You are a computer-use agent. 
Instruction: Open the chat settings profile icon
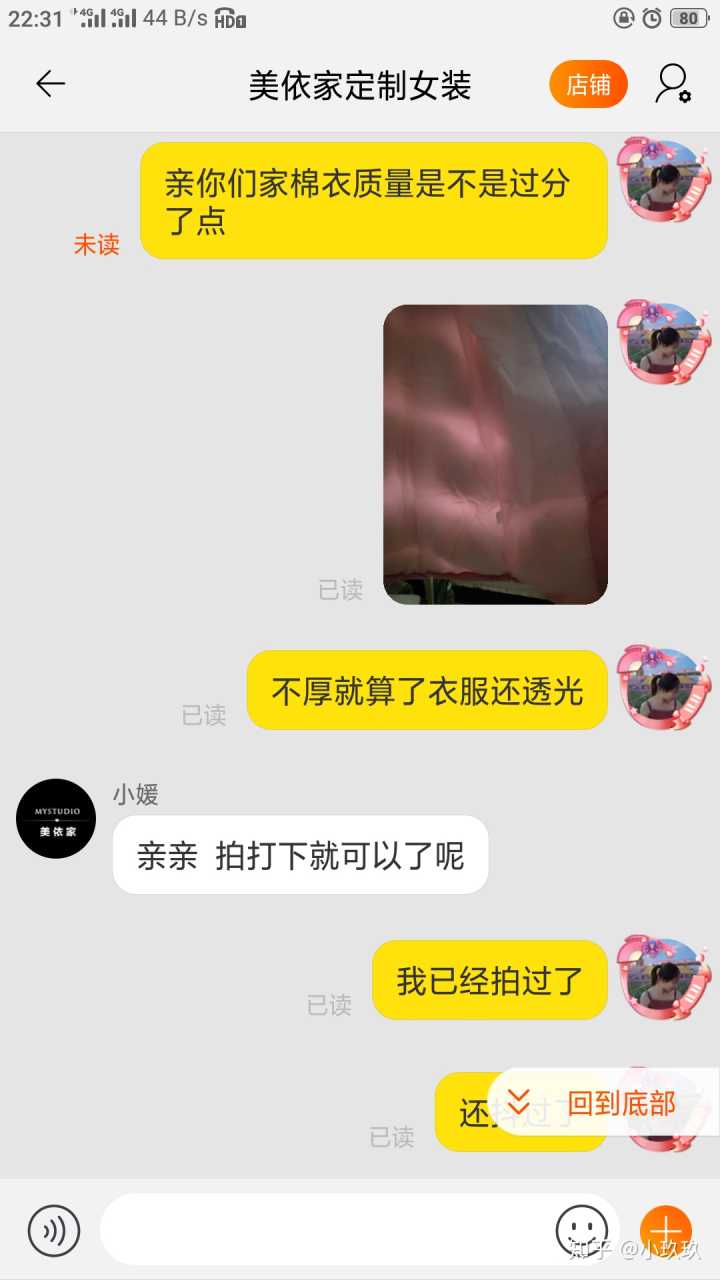point(673,84)
